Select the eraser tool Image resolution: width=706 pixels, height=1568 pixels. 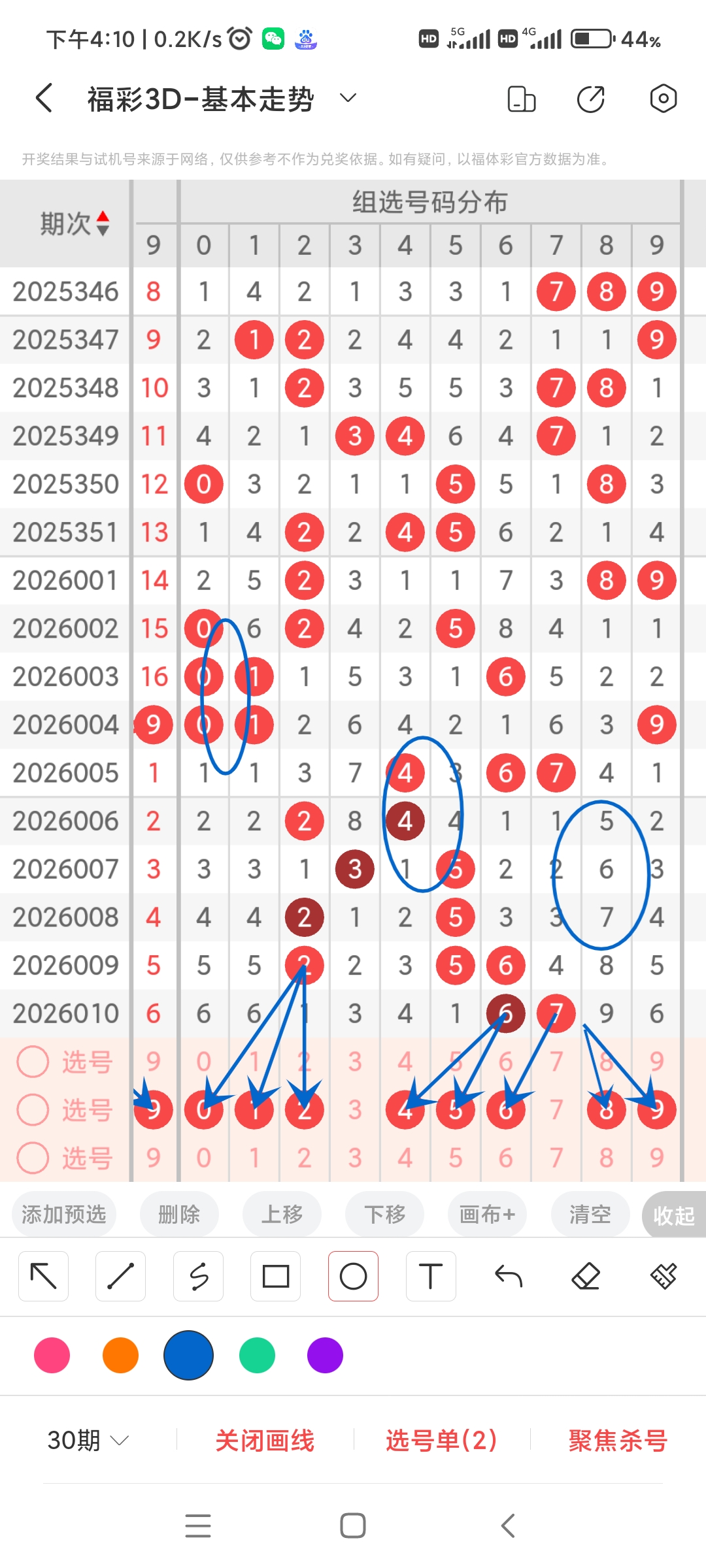point(586,1275)
